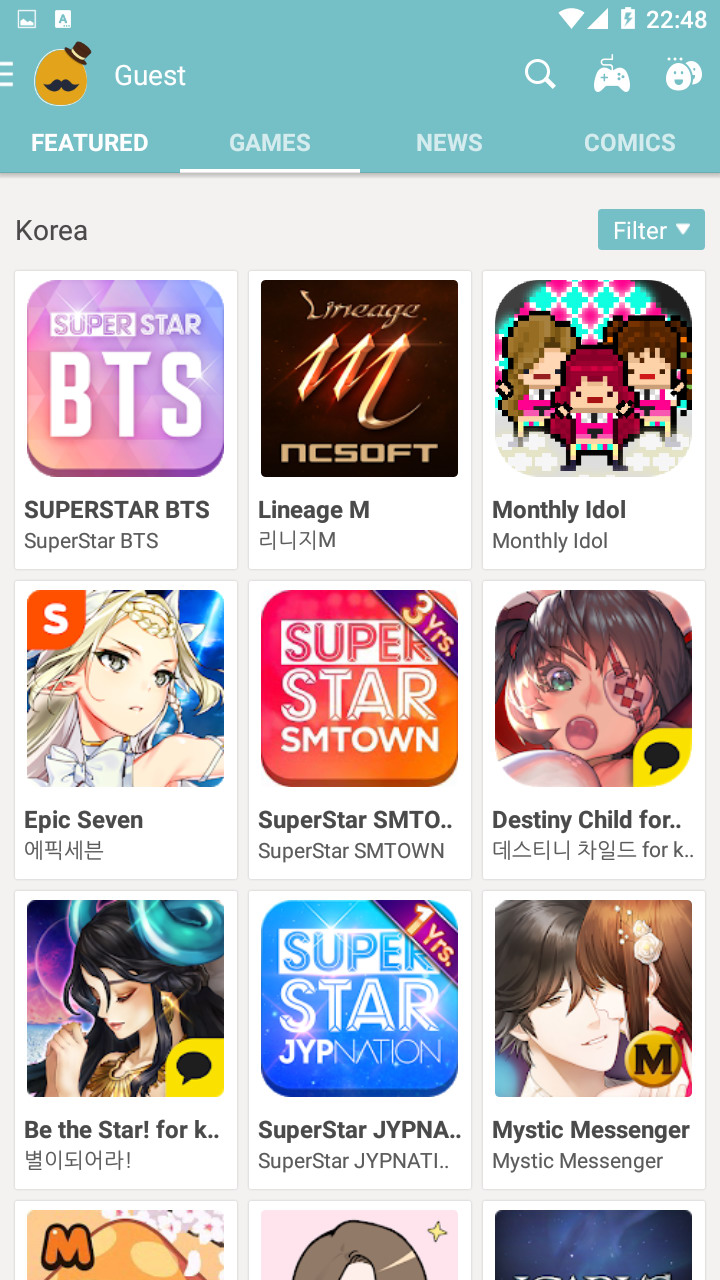This screenshot has height=1280, width=720.
Task: Open the Destiny Child card
Action: (594, 730)
